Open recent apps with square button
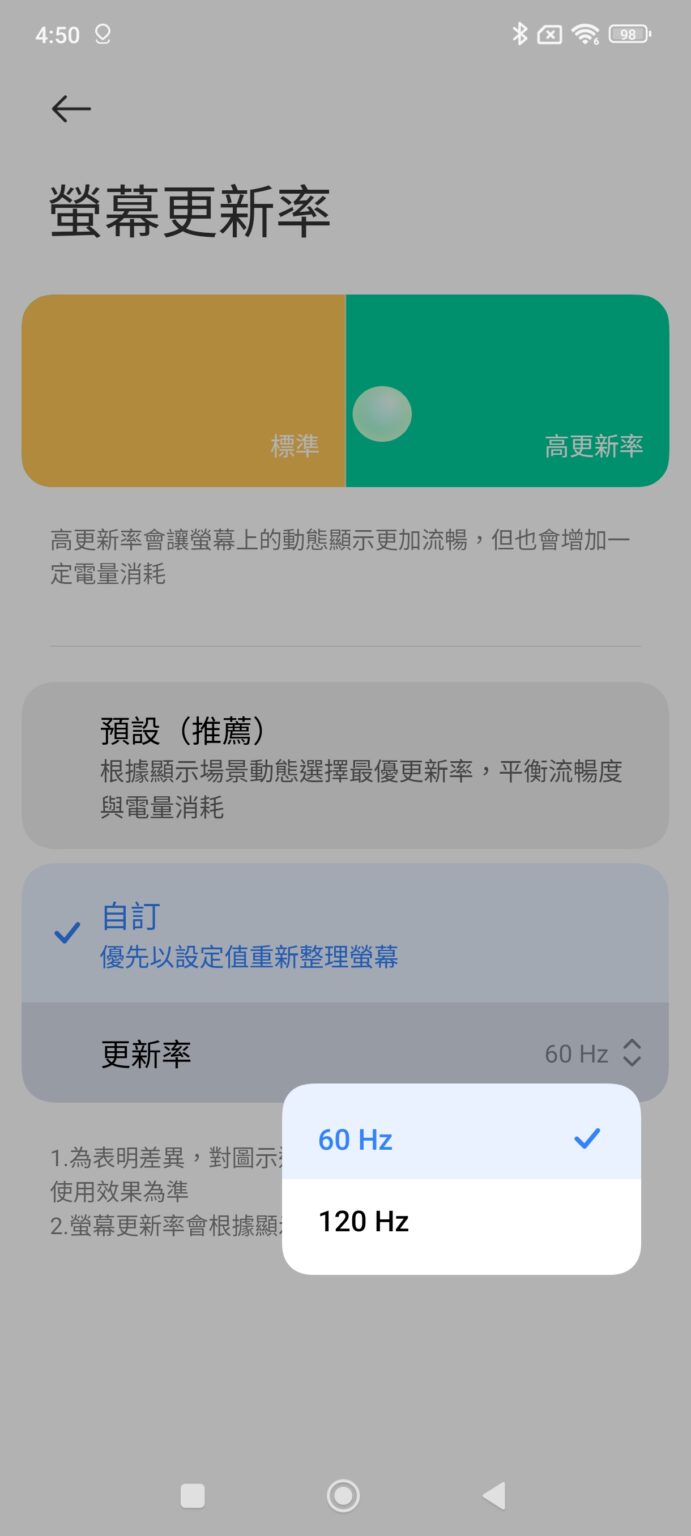 pyautogui.click(x=192, y=1495)
